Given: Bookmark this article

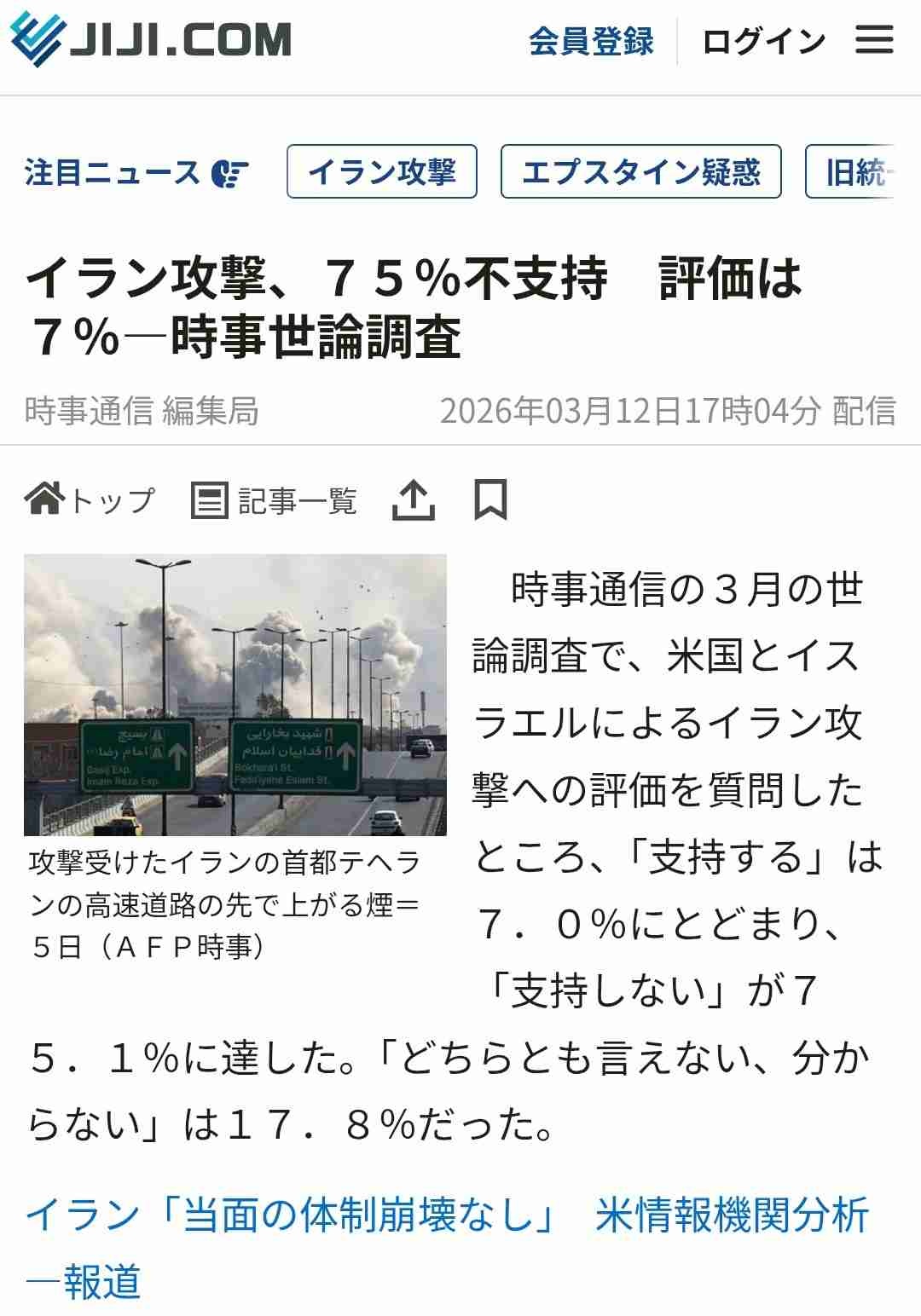Looking at the screenshot, I should pos(490,499).
